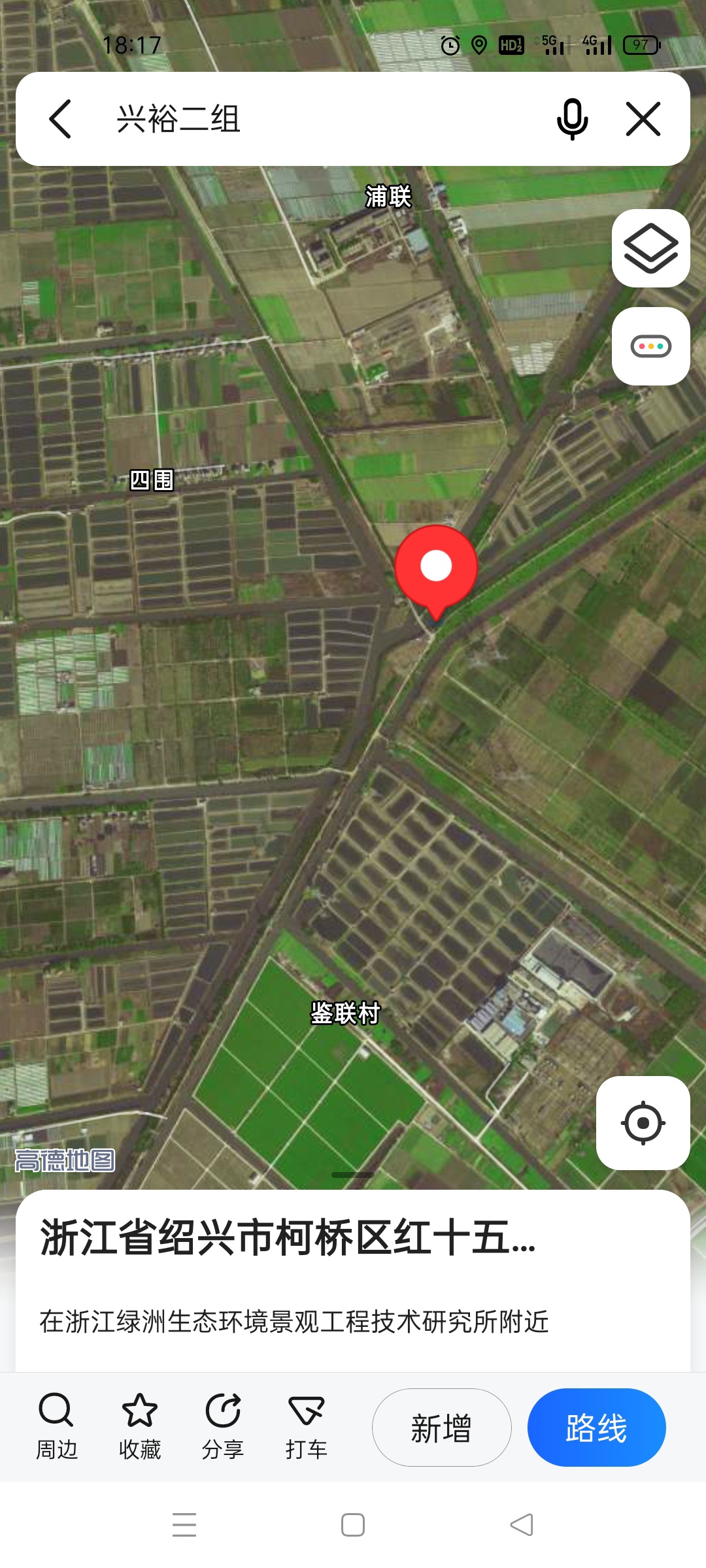Go back from the search result
Image resolution: width=706 pixels, height=1568 pixels.
tap(60, 119)
